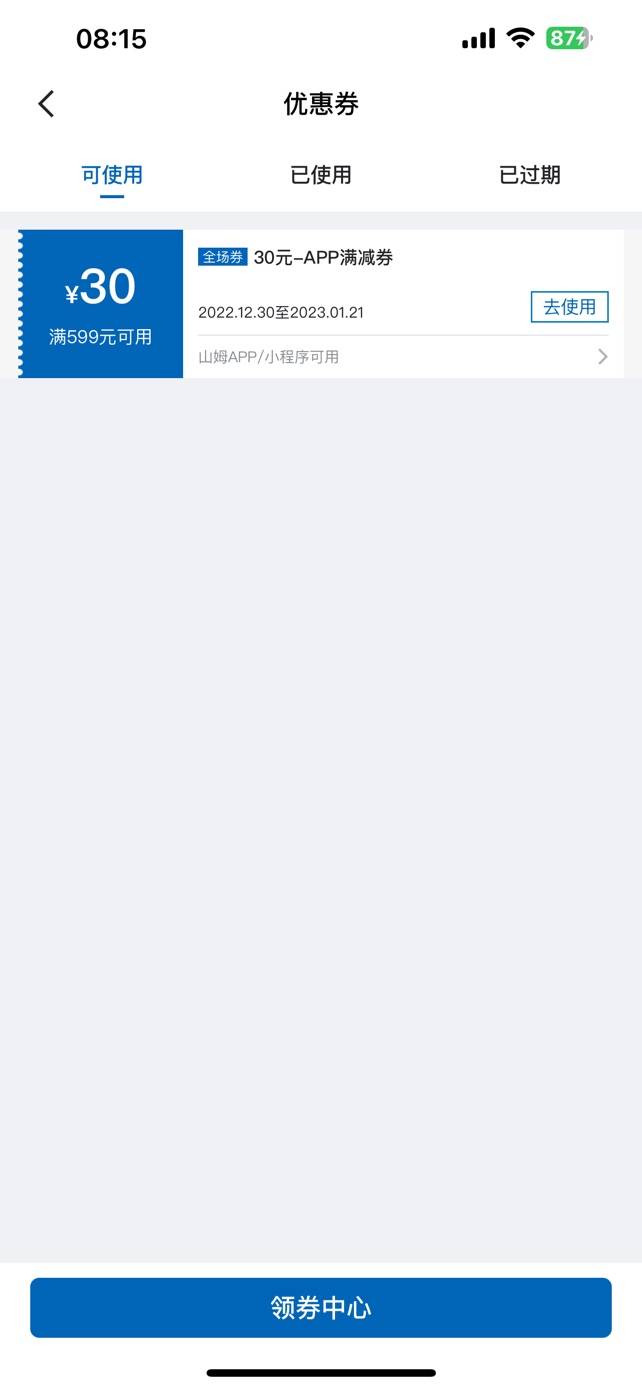Open the 领券中心 button
Viewport: 642px width, 1389px height.
321,1307
